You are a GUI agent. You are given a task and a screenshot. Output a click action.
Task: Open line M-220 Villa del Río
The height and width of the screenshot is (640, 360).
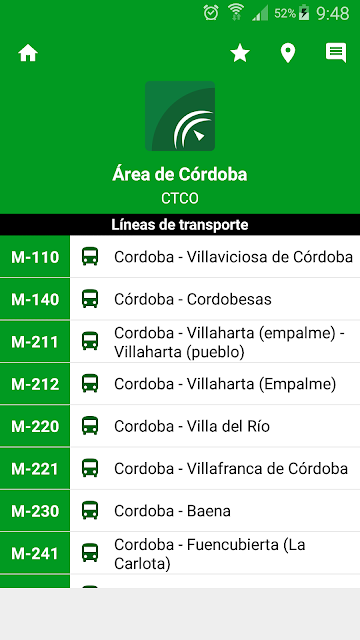[x=180, y=427]
